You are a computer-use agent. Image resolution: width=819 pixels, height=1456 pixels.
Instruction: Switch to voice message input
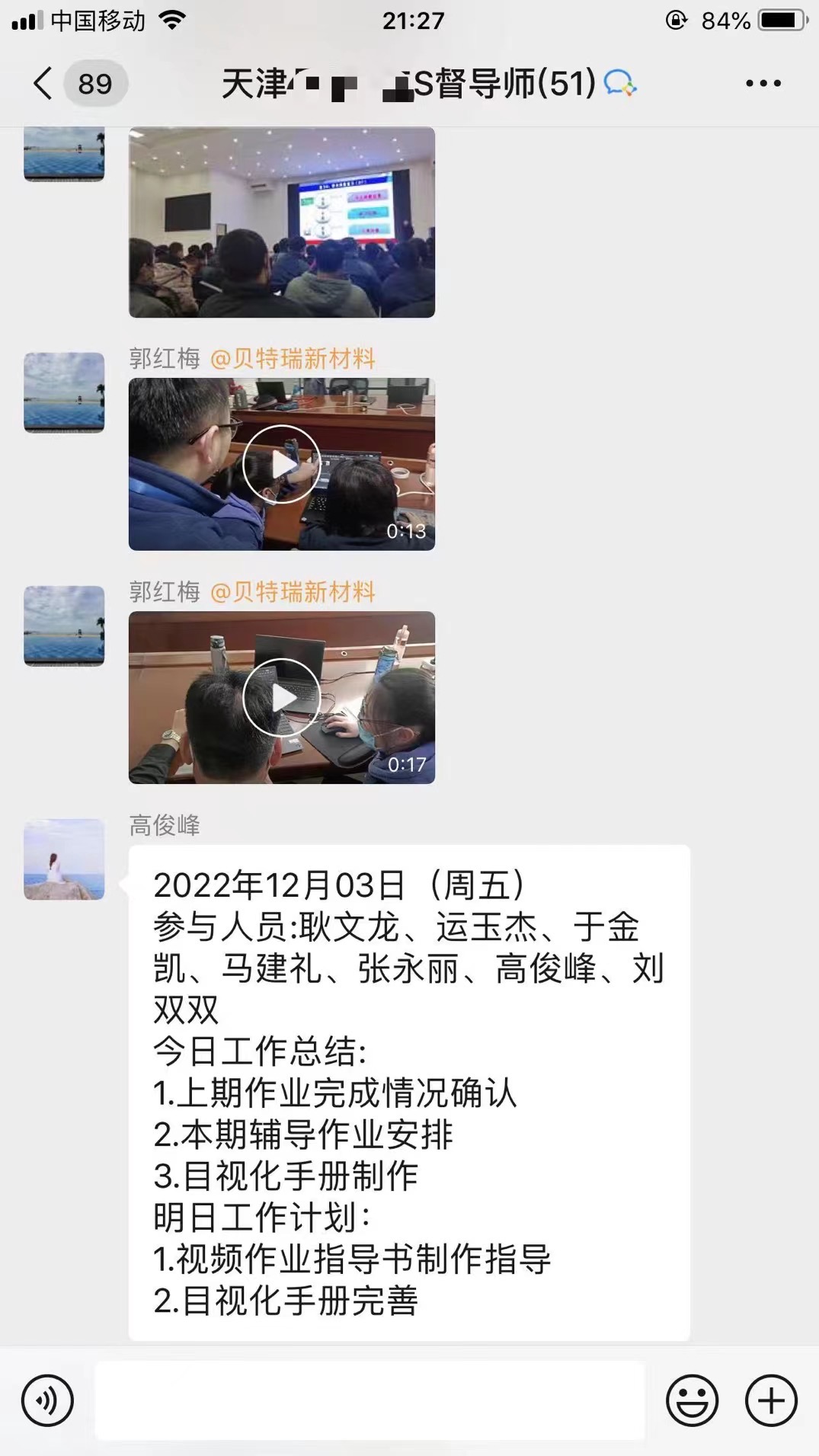click(x=47, y=1400)
